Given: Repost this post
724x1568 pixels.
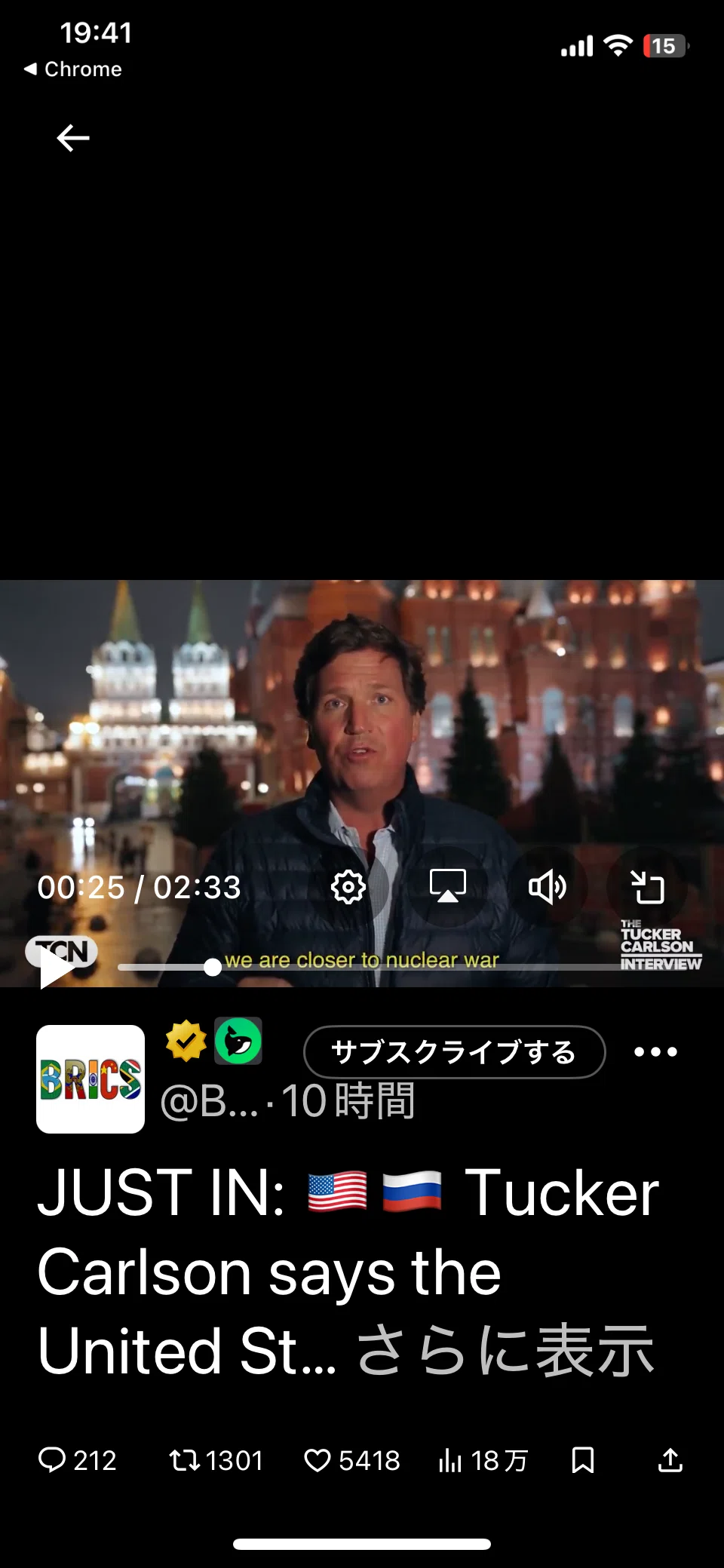Looking at the screenshot, I should 216,1461.
